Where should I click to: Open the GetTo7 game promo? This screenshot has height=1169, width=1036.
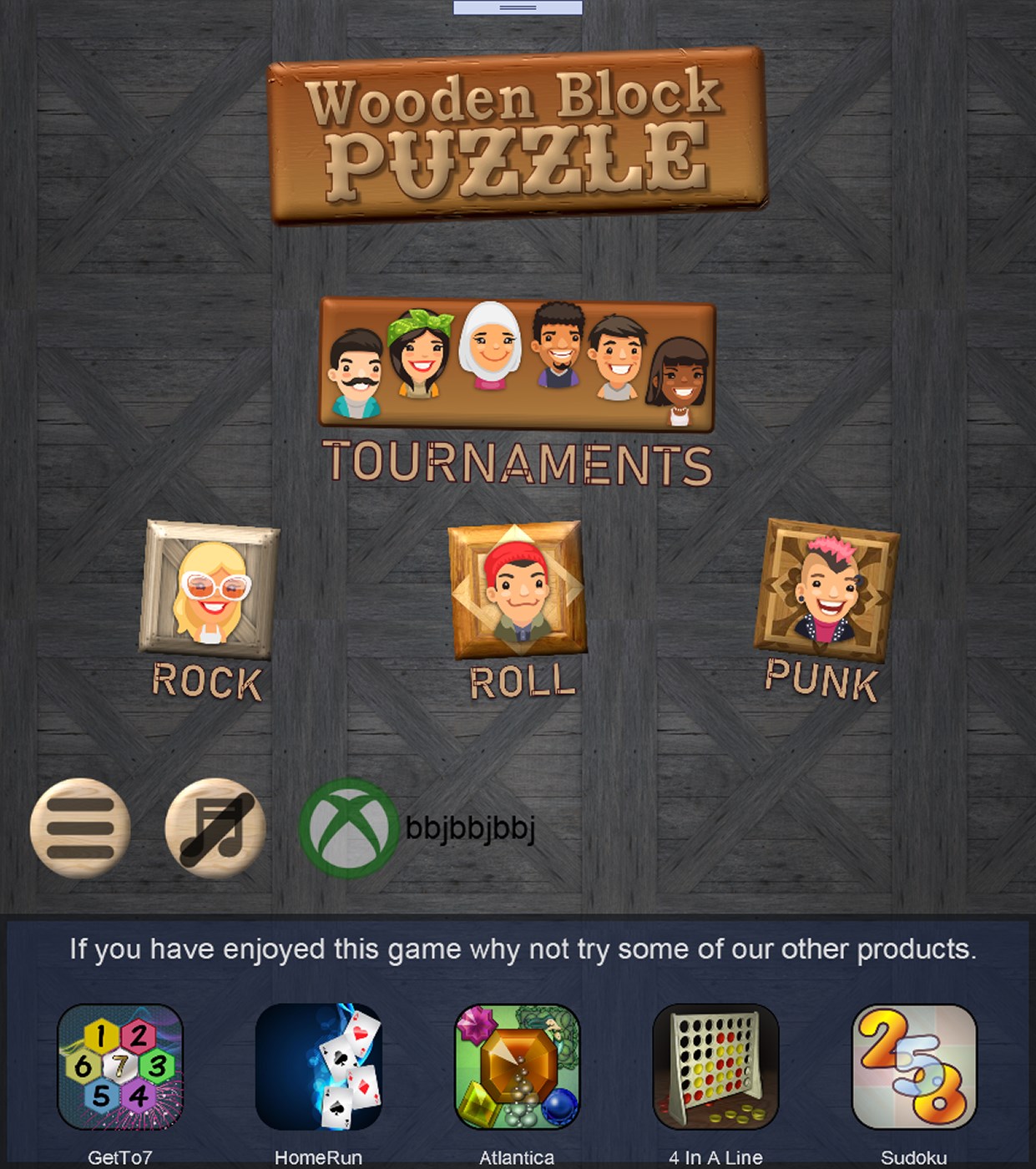[120, 1066]
